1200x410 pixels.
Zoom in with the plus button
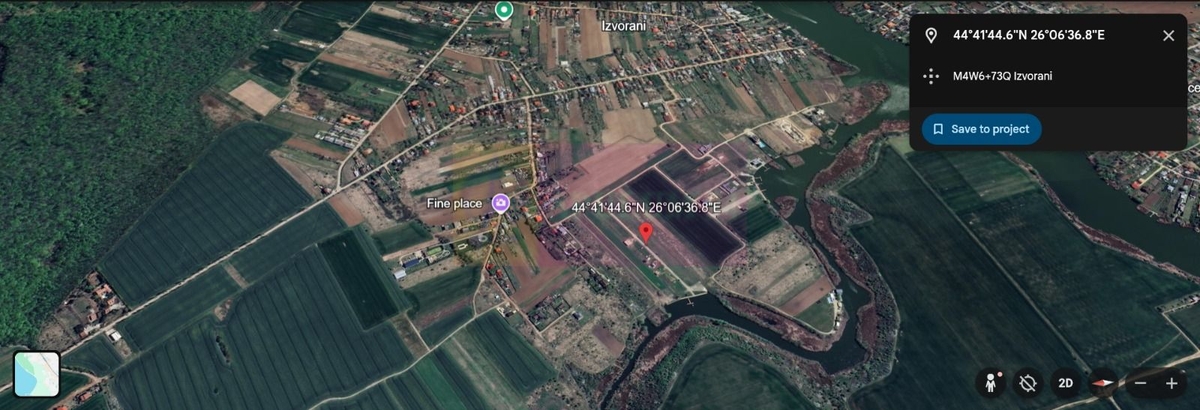coord(1171,383)
